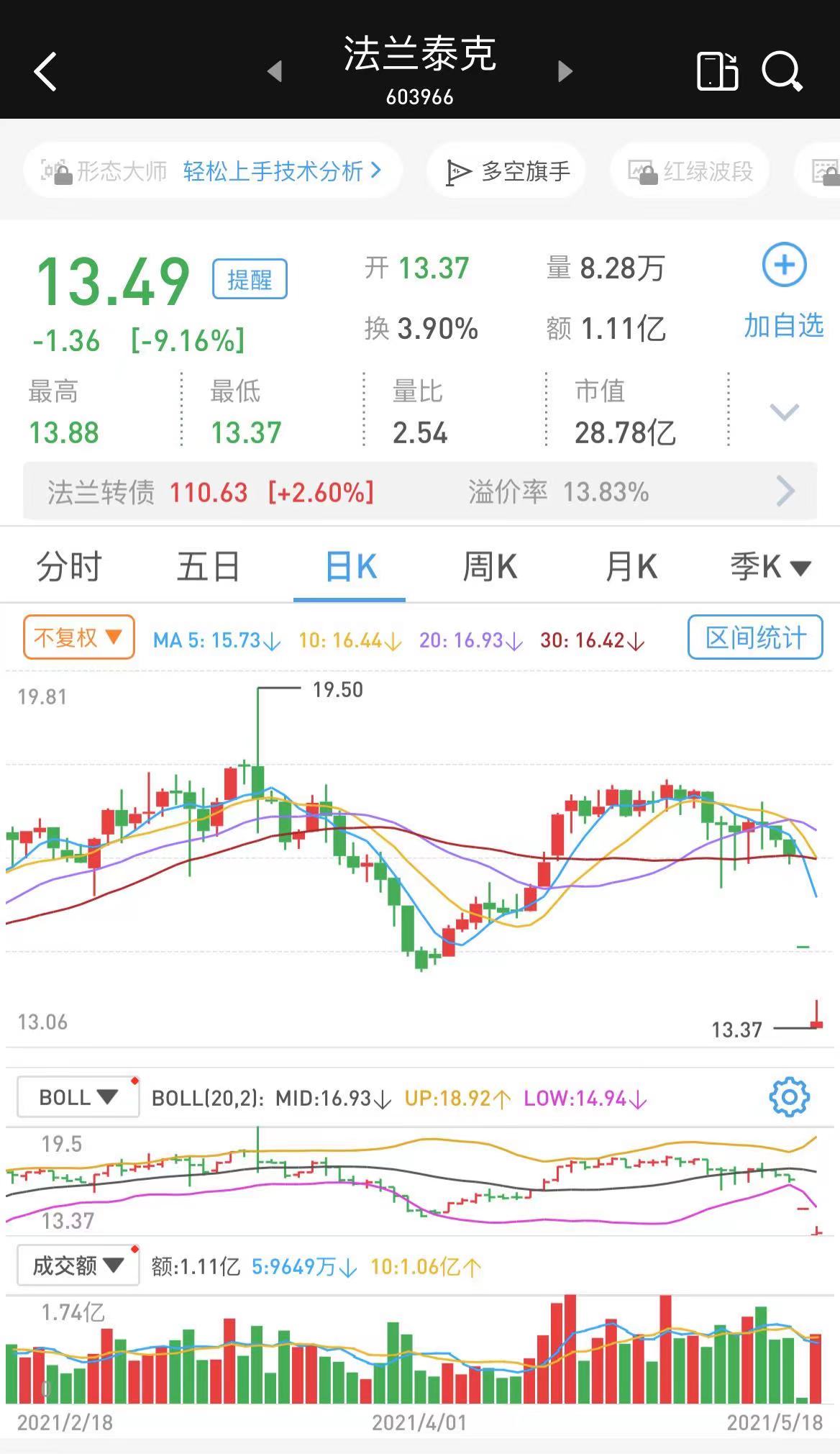Open the 不复权 adjustment dropdown

click(x=79, y=637)
